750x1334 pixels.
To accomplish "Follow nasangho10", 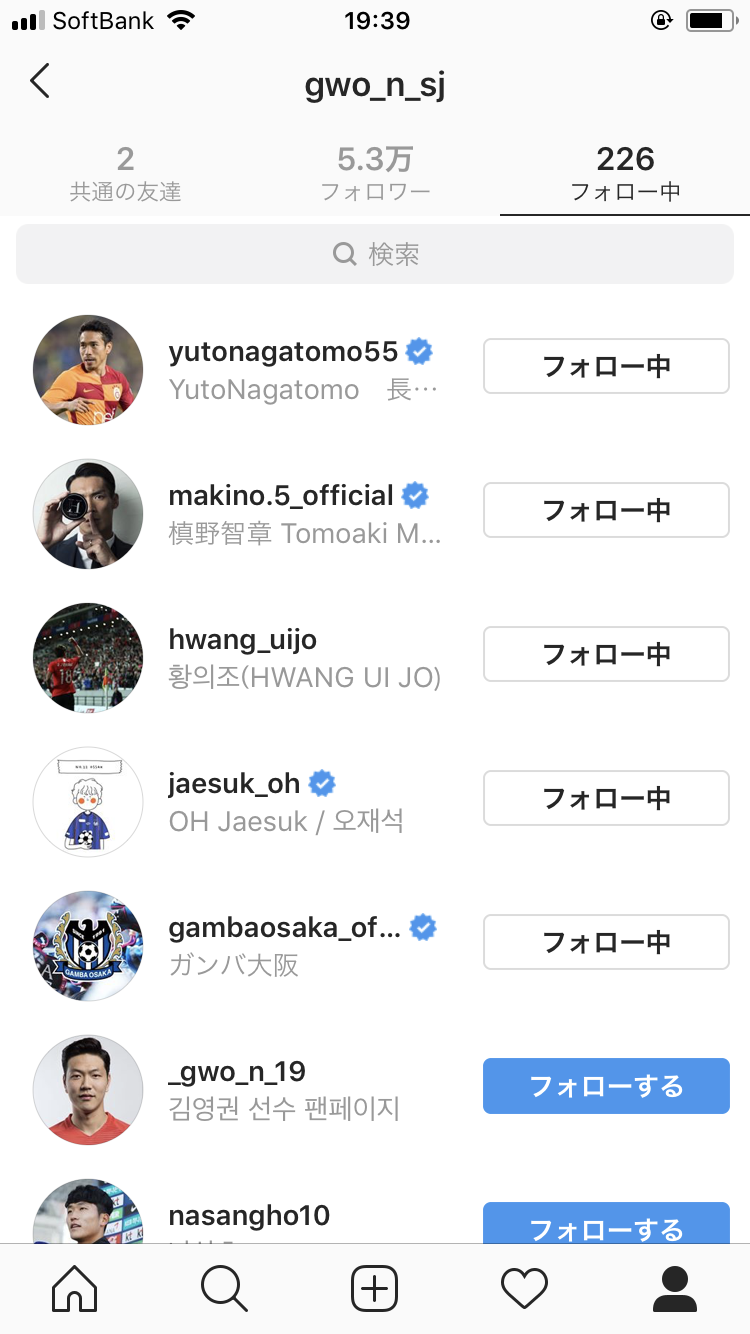I will coord(606,1226).
